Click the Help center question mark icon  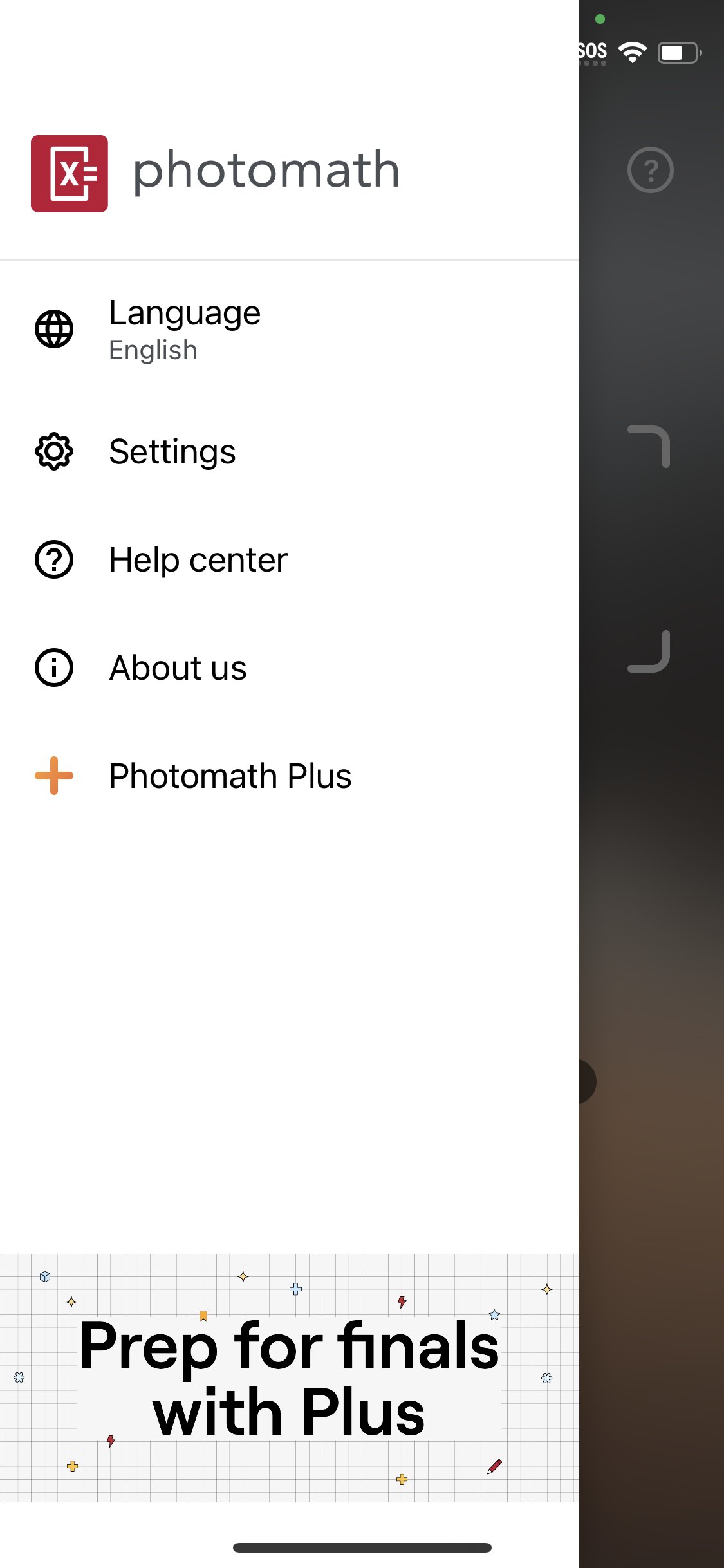tap(54, 560)
